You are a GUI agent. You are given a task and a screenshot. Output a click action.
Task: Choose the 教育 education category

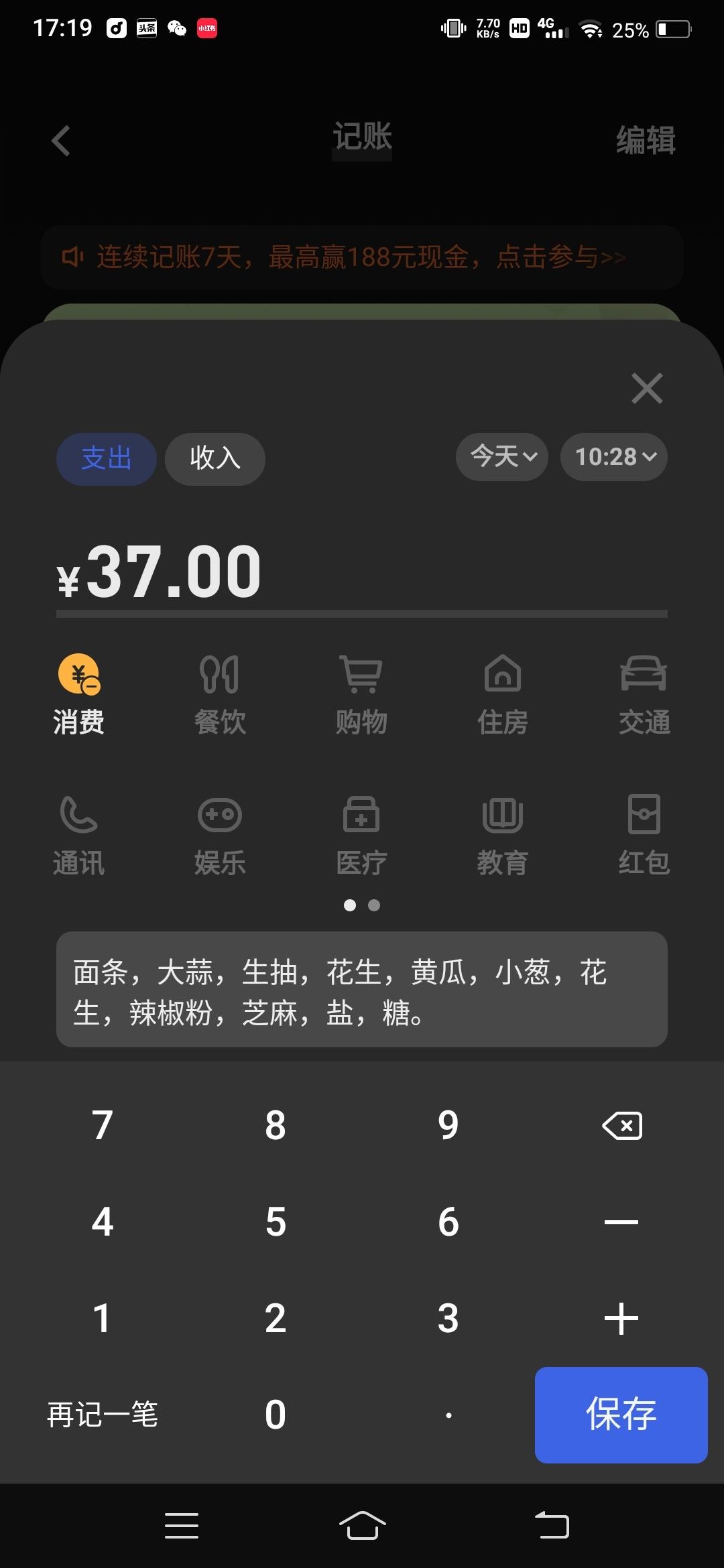point(503,835)
